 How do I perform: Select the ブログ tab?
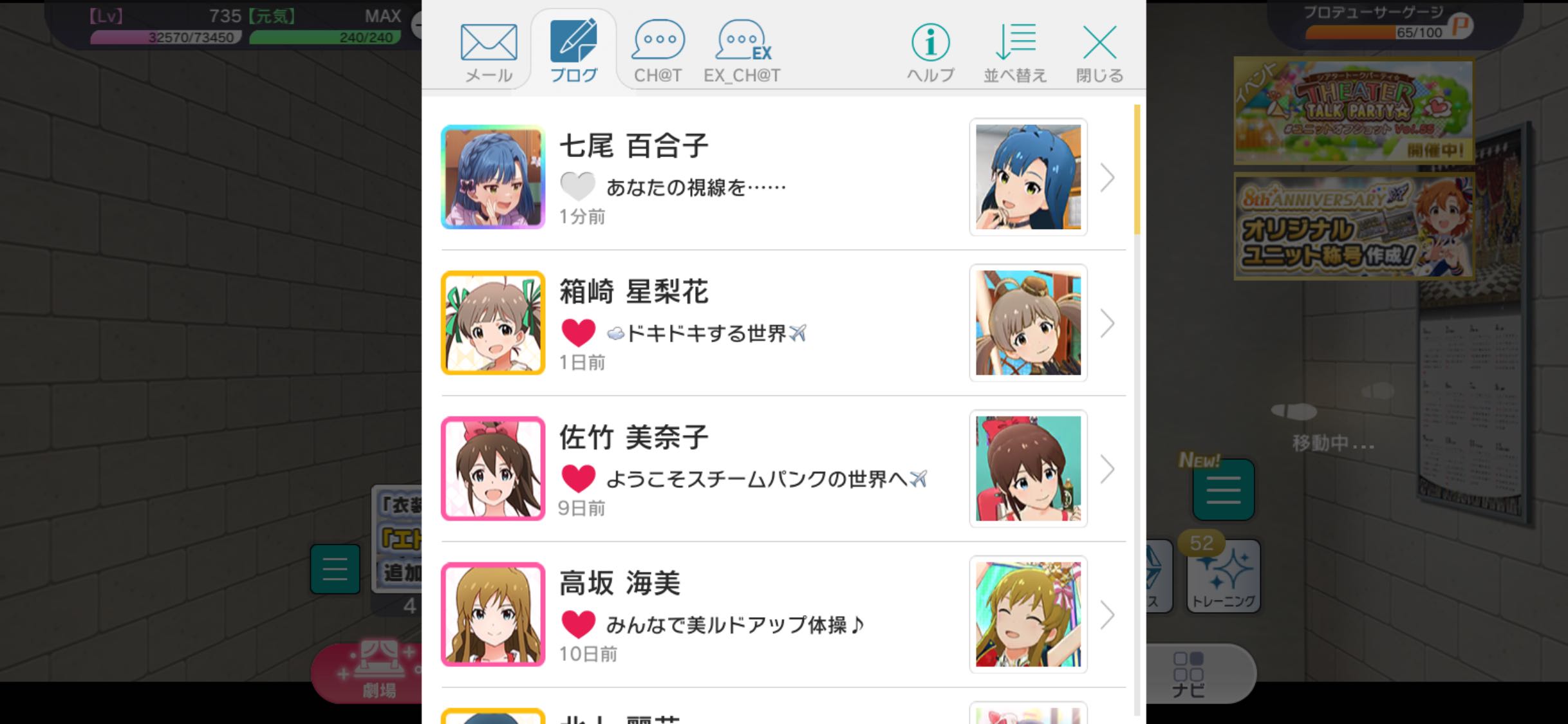coord(574,53)
